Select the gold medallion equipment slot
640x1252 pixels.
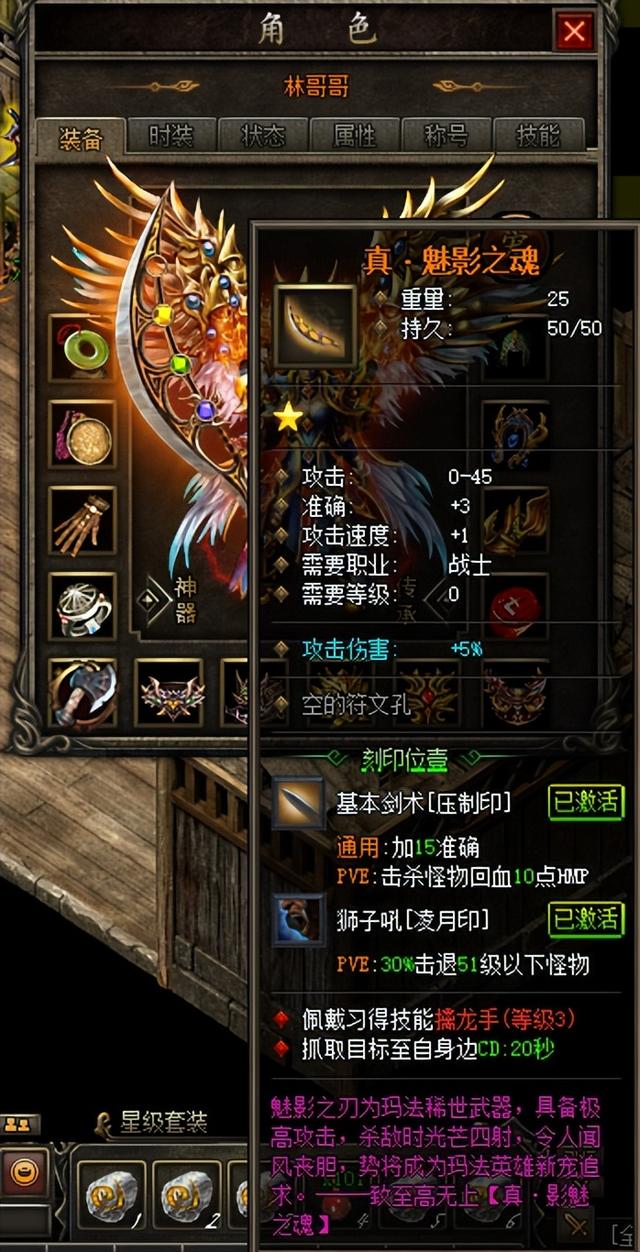(x=82, y=433)
